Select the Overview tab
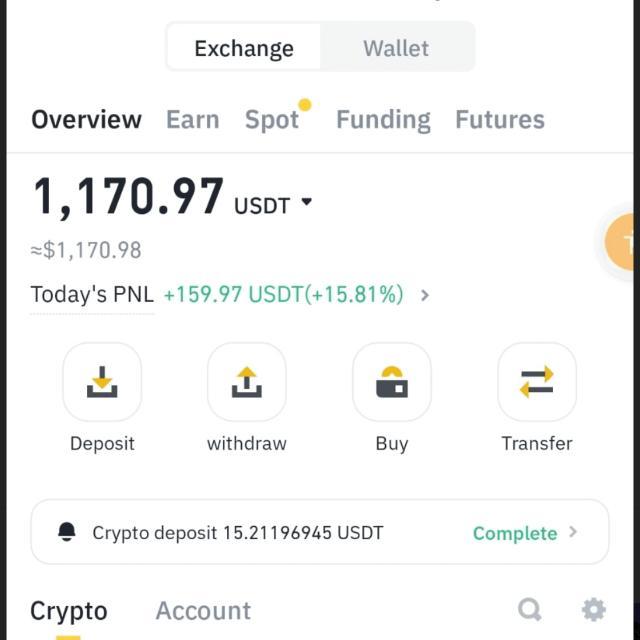This screenshot has width=640, height=640. (x=86, y=120)
